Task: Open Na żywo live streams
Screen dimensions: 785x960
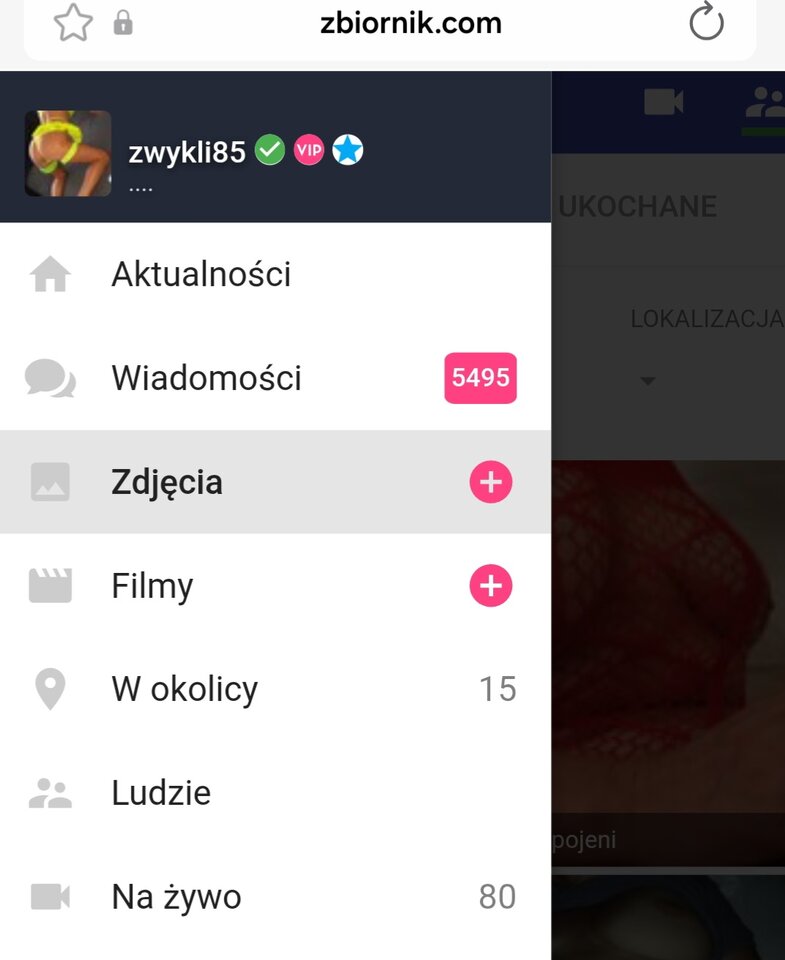Action: tap(176, 897)
